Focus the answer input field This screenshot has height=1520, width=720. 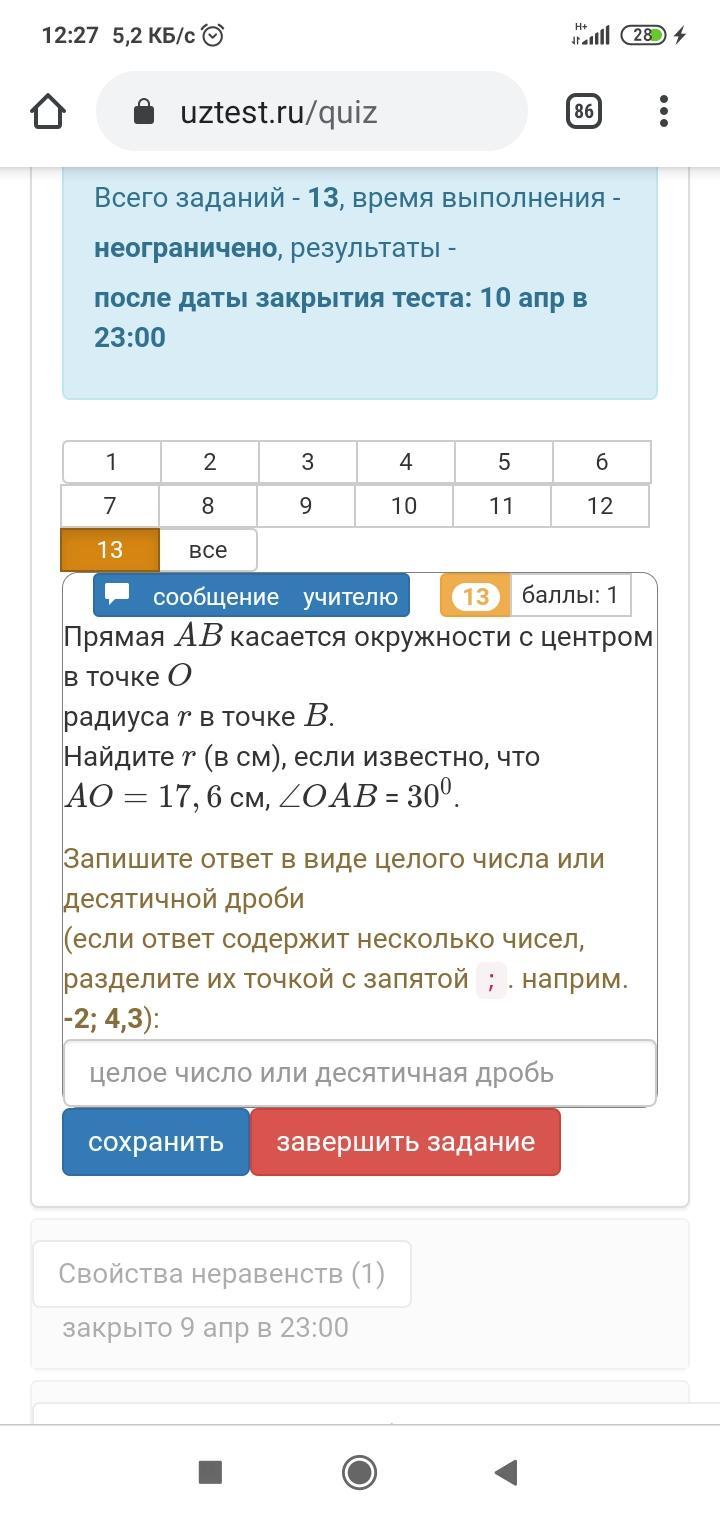(360, 1073)
